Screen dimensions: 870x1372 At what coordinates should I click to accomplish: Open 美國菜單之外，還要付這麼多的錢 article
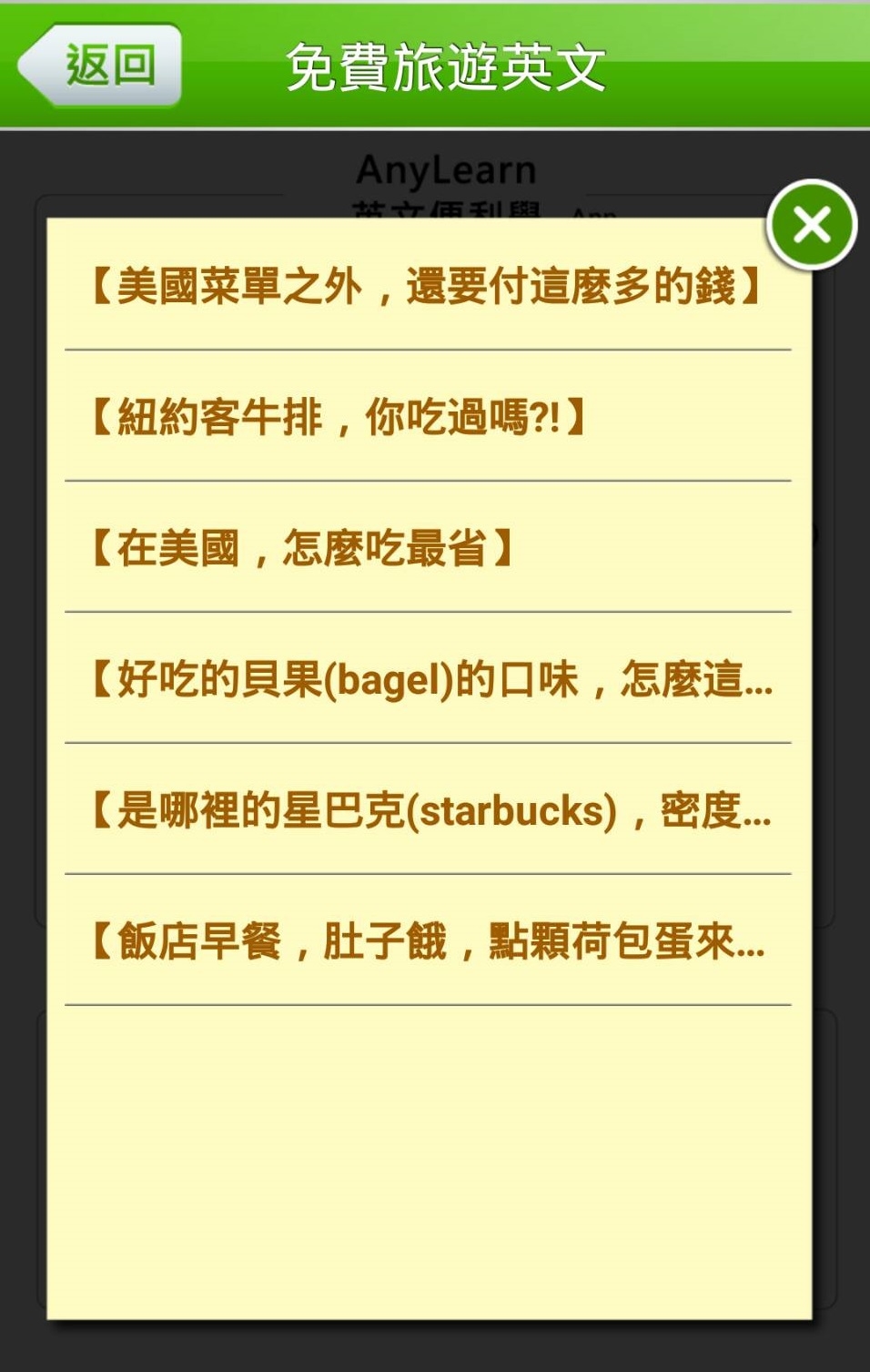(428, 287)
